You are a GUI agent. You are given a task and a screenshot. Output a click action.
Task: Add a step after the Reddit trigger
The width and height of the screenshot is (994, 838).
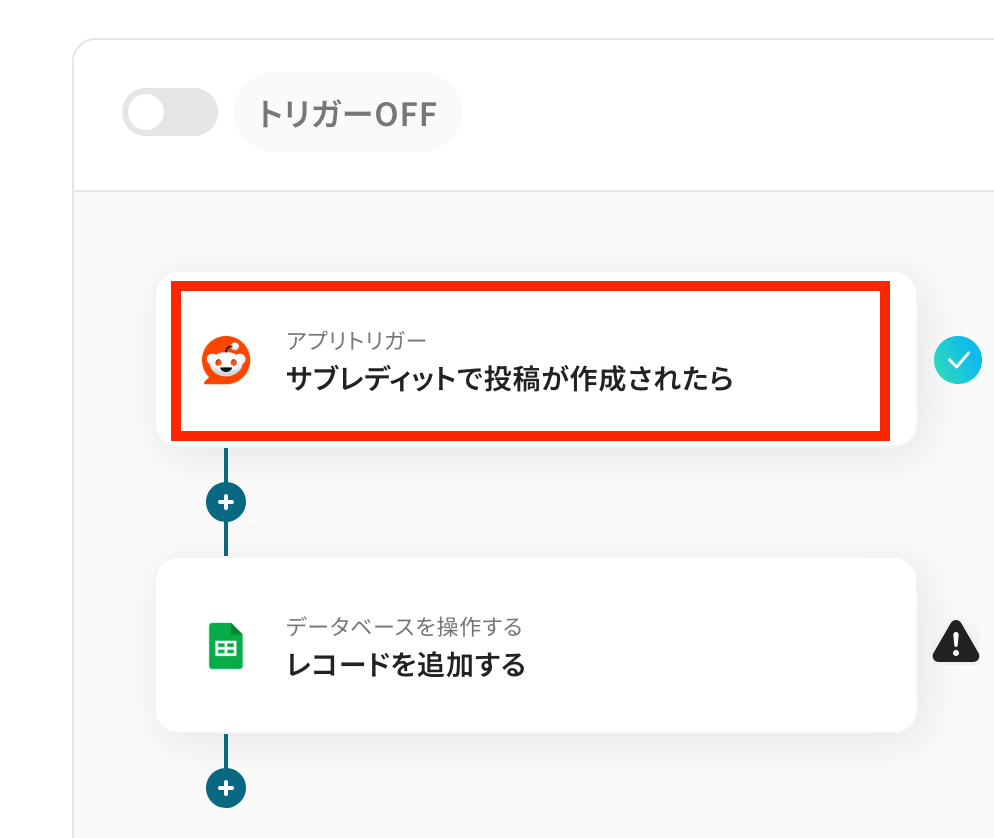(x=226, y=502)
